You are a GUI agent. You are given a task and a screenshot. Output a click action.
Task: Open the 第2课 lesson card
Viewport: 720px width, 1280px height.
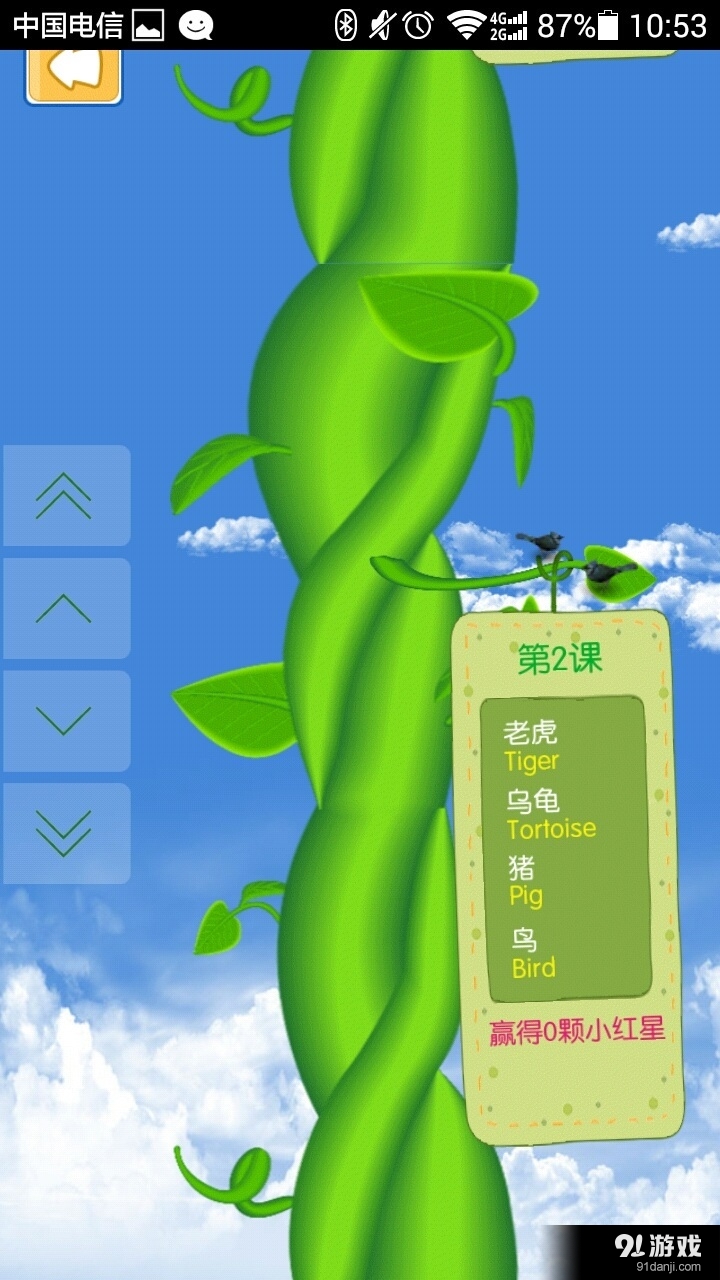coord(566,850)
